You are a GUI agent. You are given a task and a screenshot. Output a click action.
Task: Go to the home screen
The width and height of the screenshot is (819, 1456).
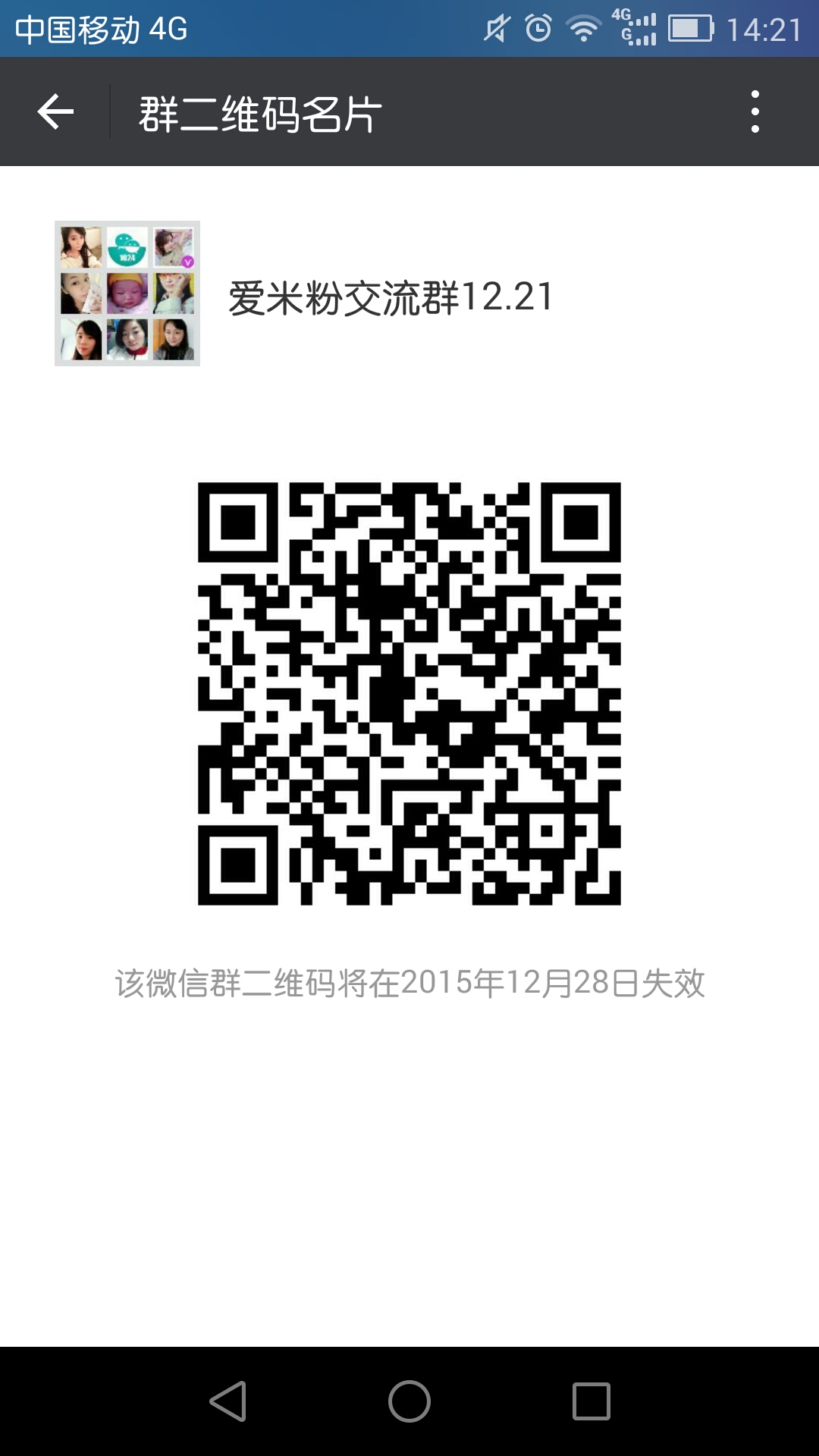coord(409,1401)
